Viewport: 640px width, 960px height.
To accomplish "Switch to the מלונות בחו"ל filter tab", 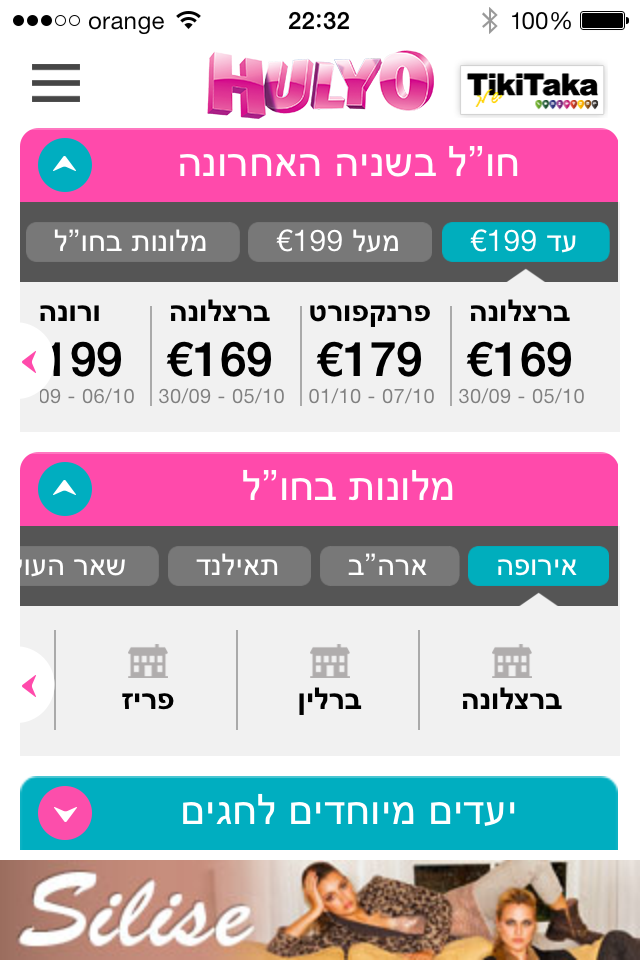I will [x=132, y=242].
